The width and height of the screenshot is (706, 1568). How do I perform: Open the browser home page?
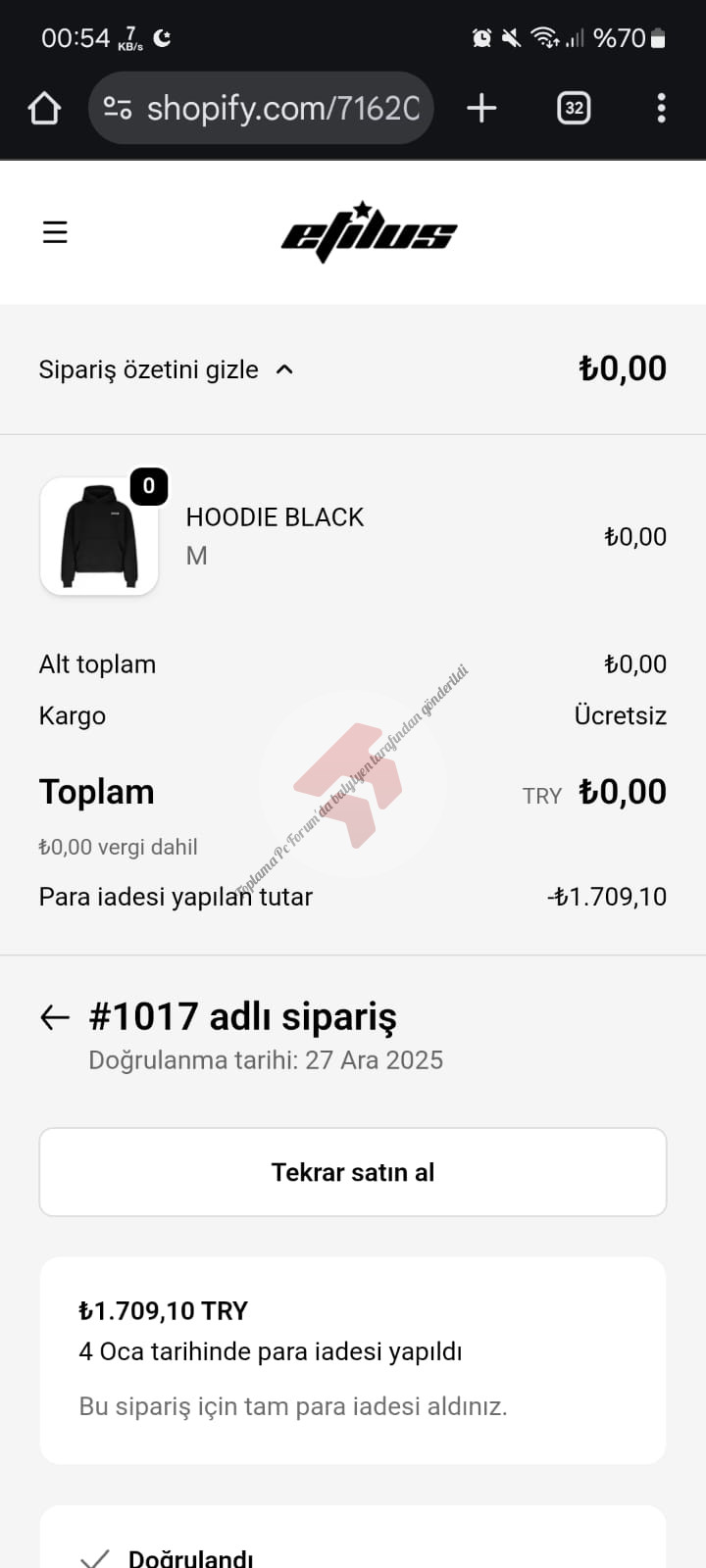(44, 108)
